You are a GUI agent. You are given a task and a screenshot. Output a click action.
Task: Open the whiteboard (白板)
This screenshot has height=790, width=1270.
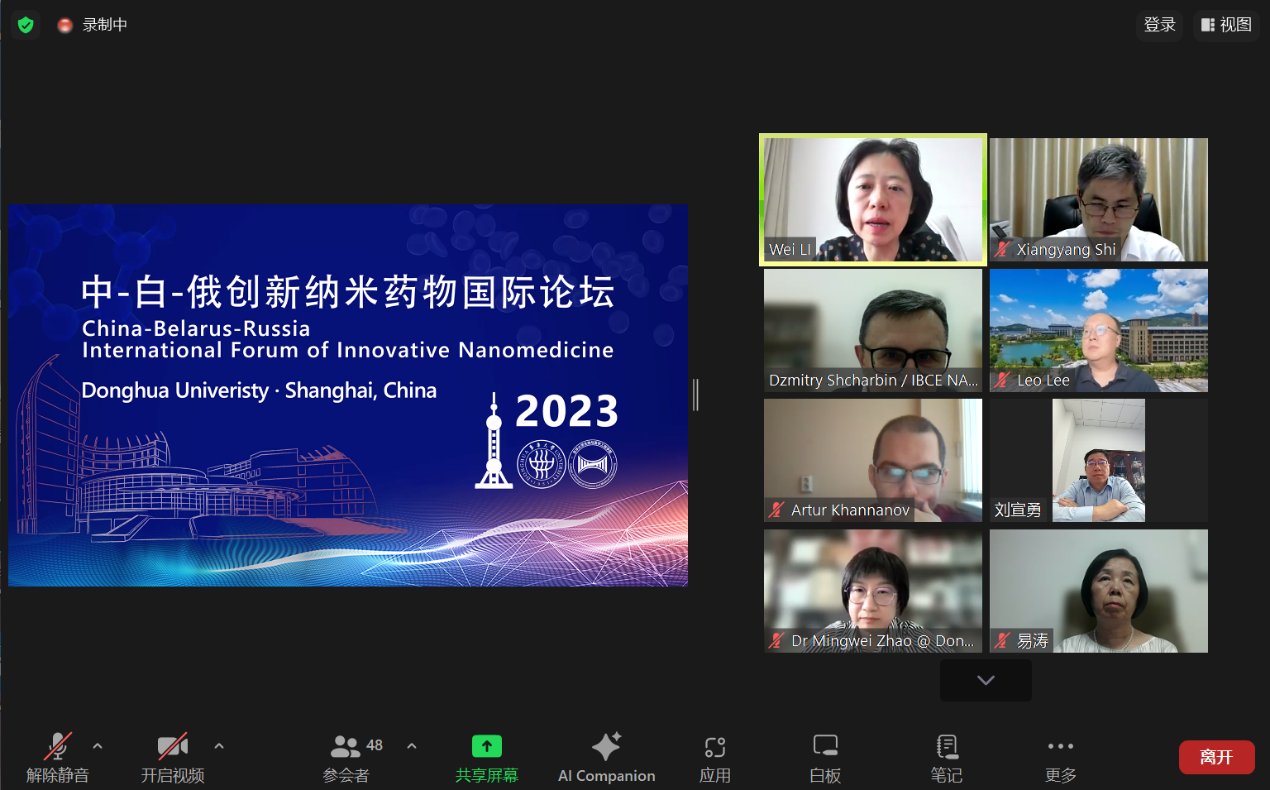[825, 756]
